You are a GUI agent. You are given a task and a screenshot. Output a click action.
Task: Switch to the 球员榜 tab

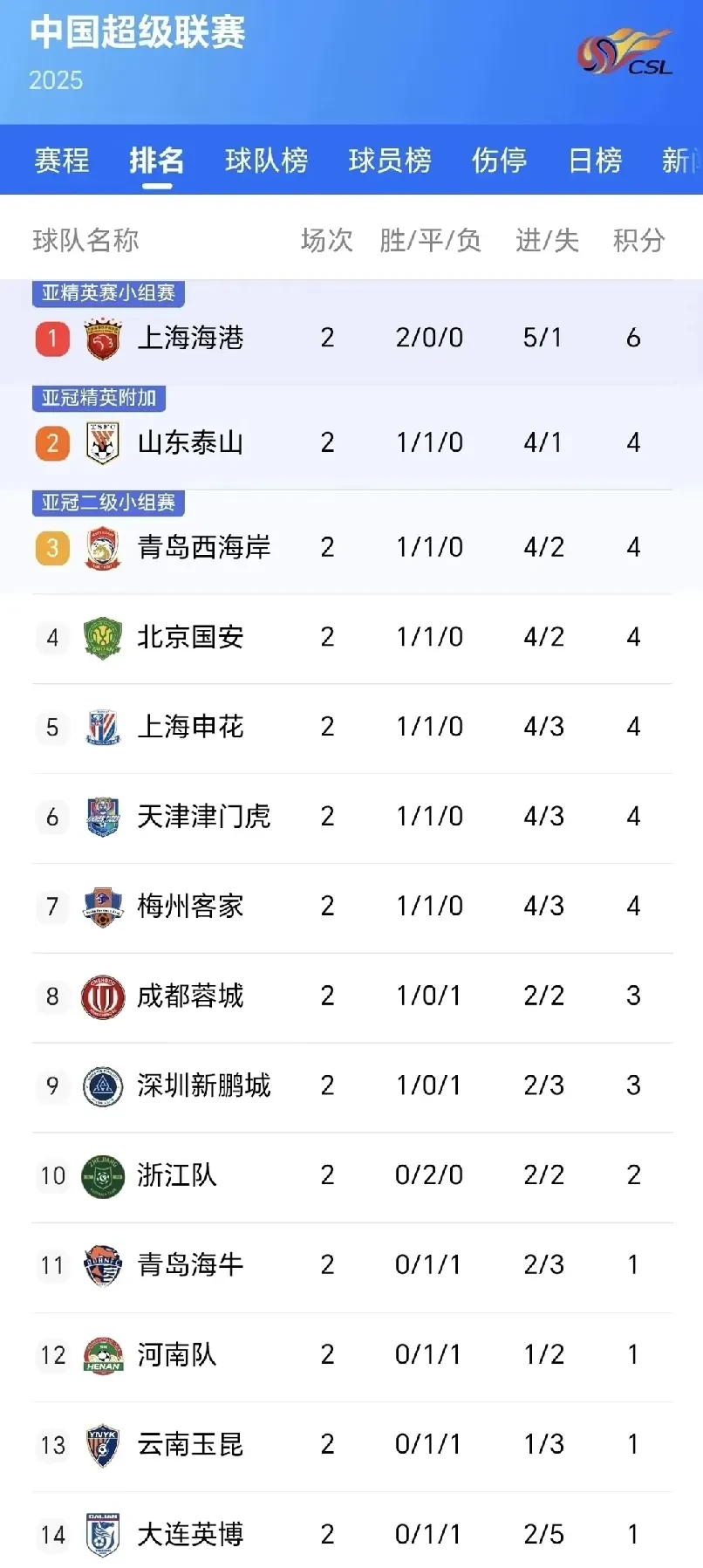[390, 161]
